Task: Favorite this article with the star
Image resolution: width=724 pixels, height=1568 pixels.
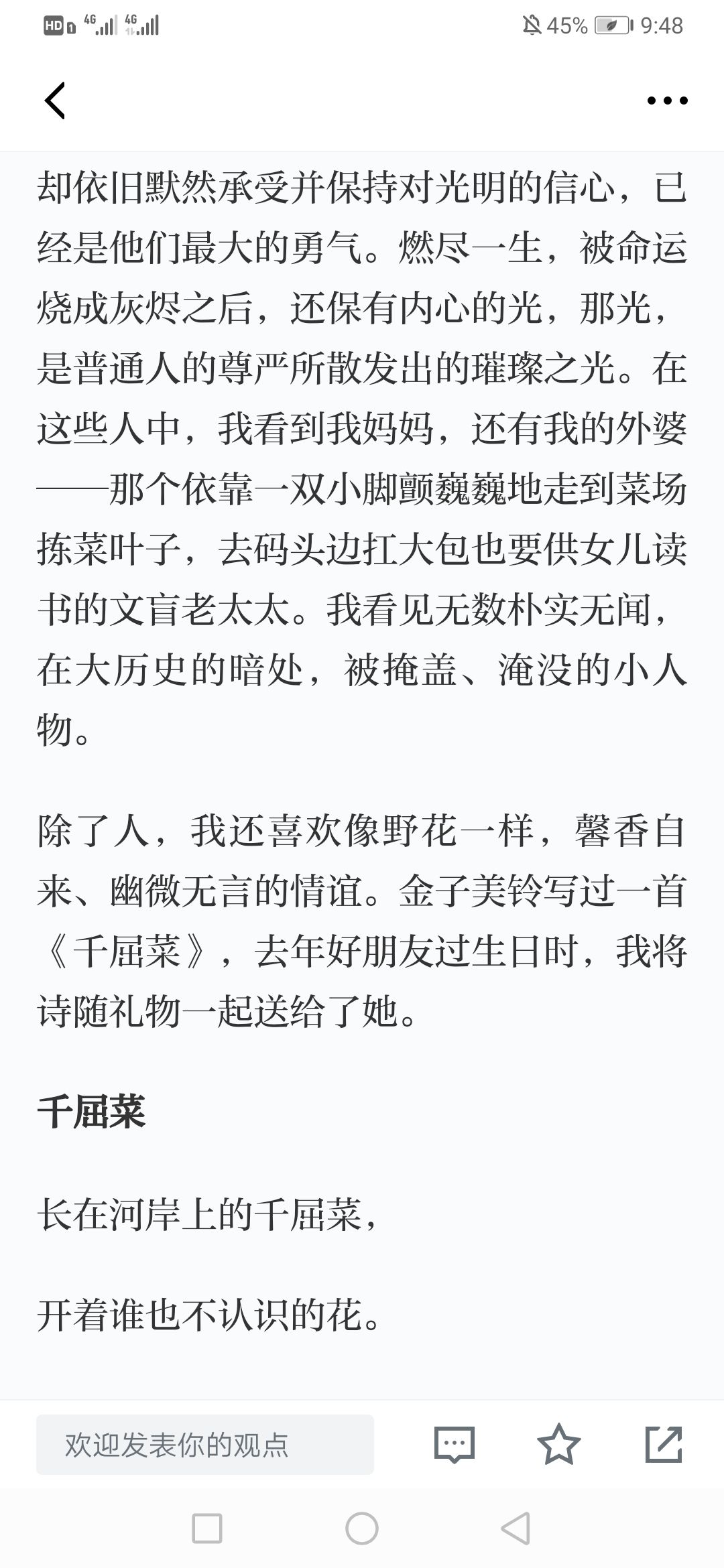Action: click(x=559, y=1444)
